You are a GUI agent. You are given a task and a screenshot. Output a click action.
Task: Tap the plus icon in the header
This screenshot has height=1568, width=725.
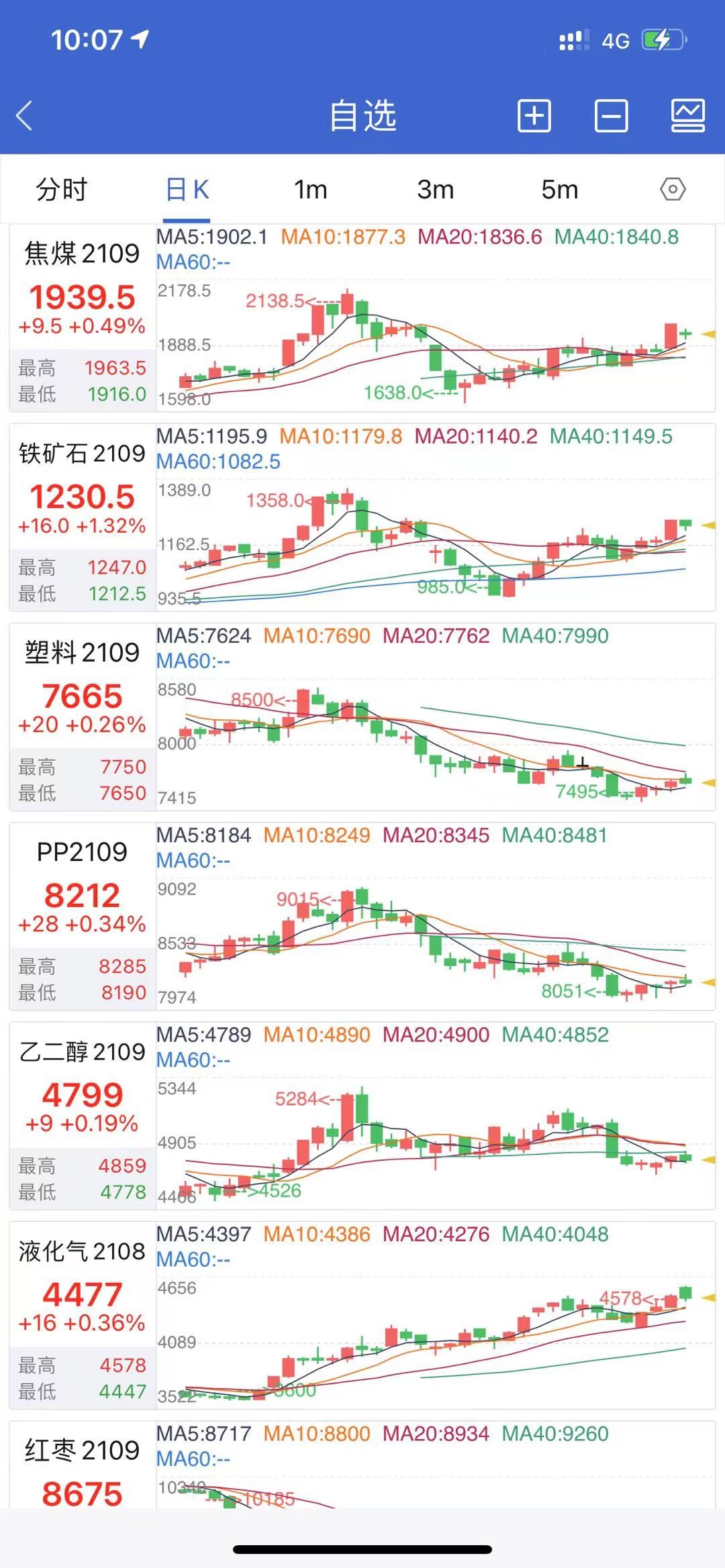(534, 116)
